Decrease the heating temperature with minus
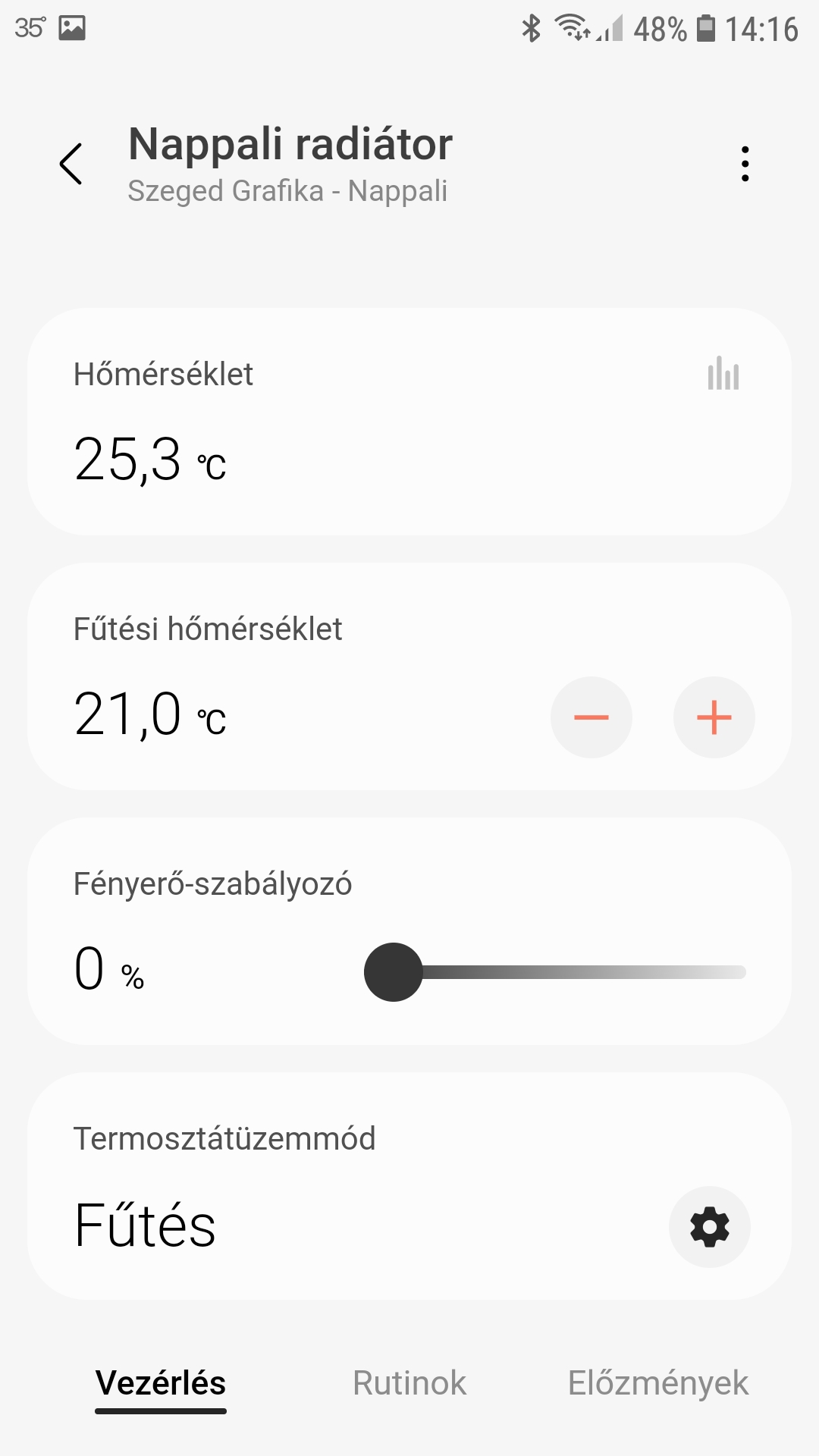The image size is (819, 1456). (x=591, y=717)
